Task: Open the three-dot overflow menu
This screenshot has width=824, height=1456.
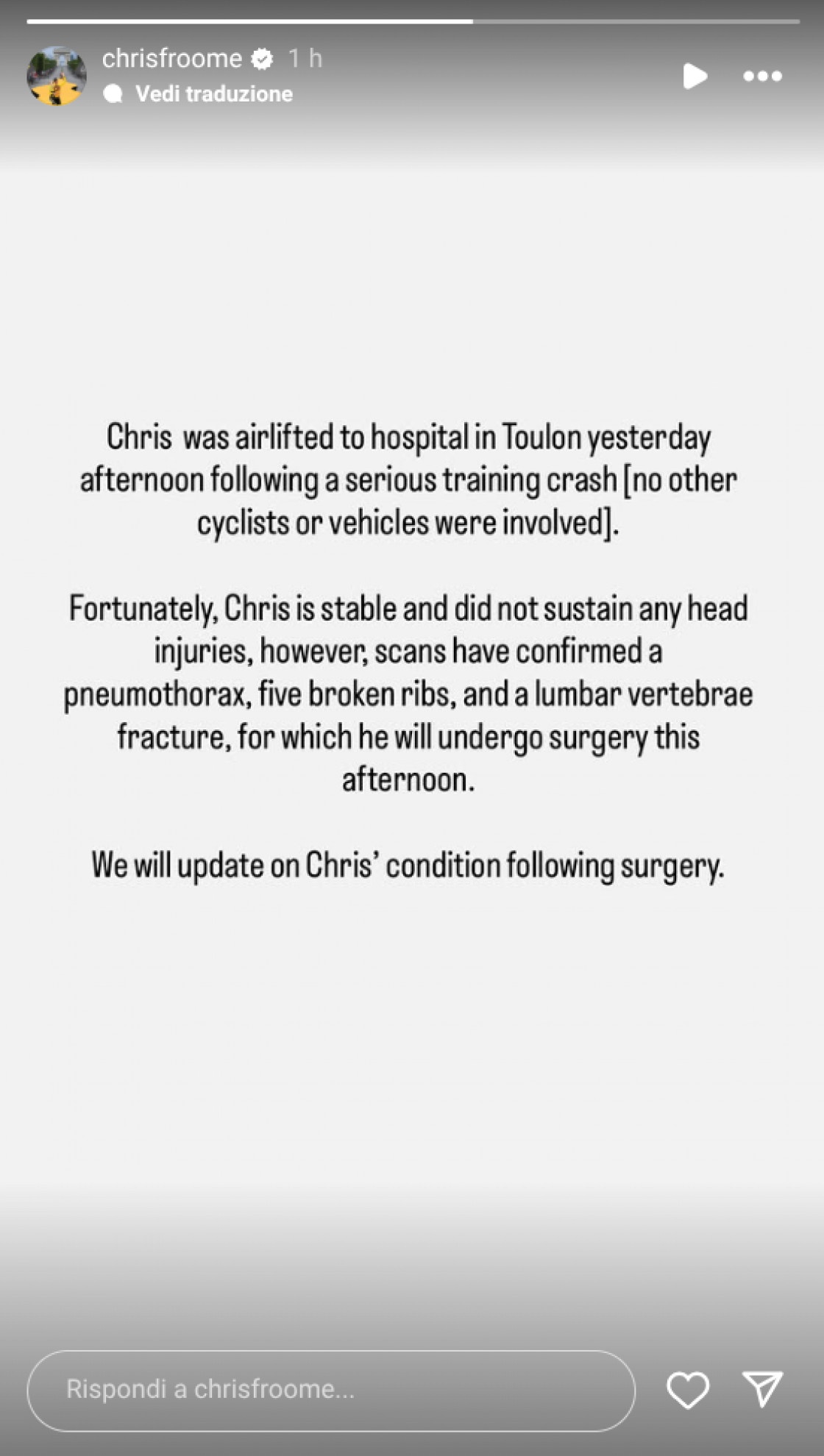Action: [762, 76]
